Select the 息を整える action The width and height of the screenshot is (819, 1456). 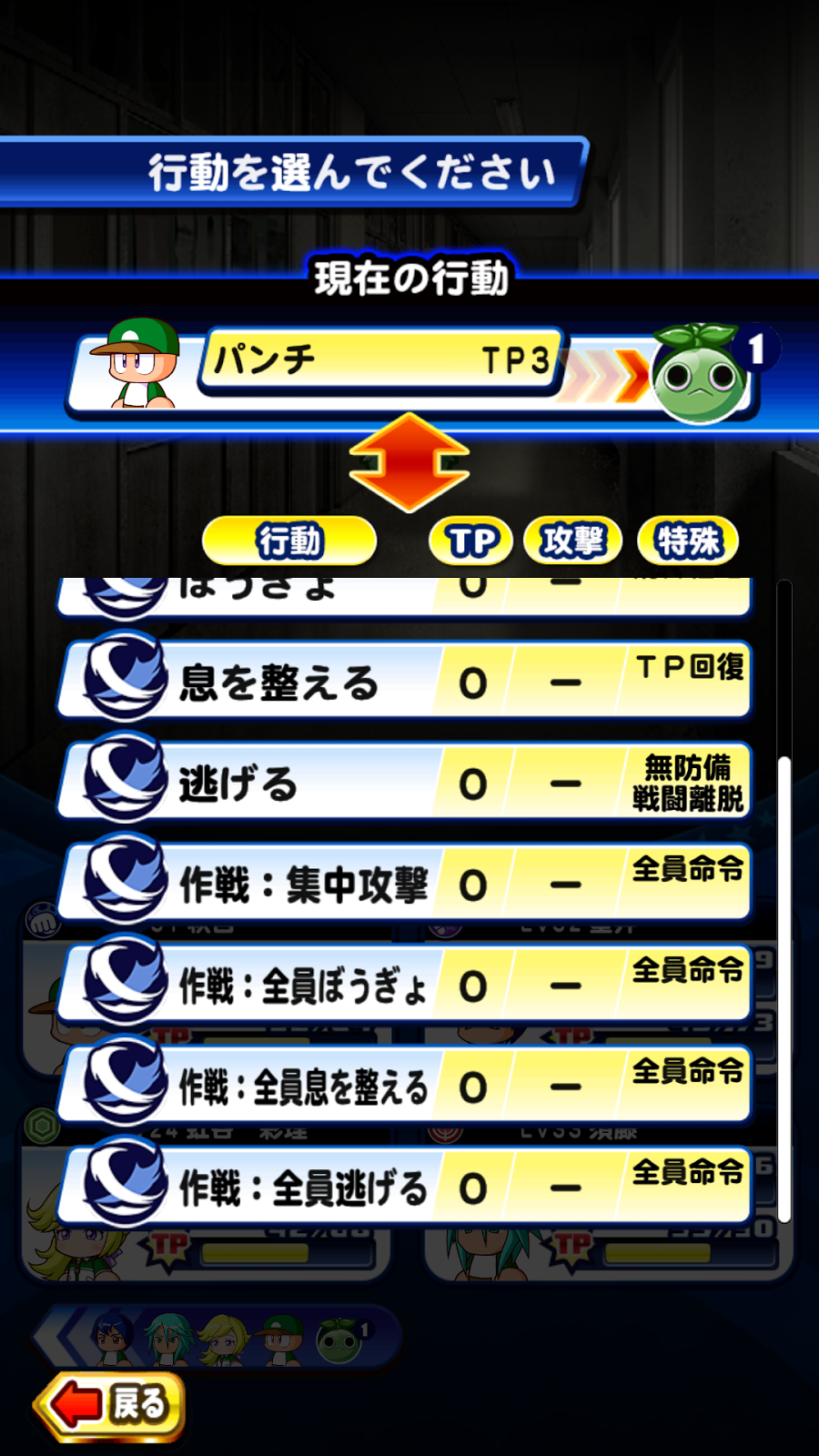point(405,682)
